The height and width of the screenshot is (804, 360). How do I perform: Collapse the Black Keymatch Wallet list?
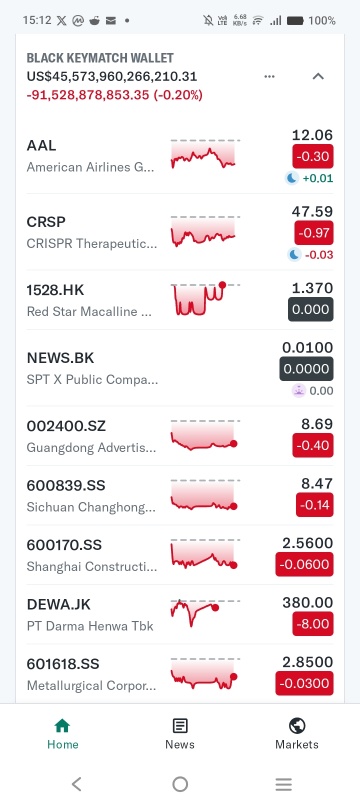(x=318, y=76)
